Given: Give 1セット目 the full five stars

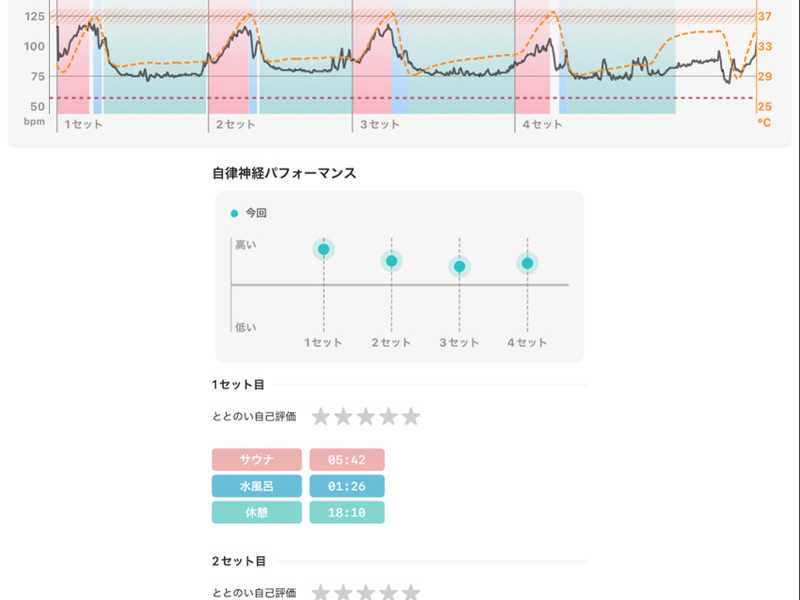Looking at the screenshot, I should [411, 416].
